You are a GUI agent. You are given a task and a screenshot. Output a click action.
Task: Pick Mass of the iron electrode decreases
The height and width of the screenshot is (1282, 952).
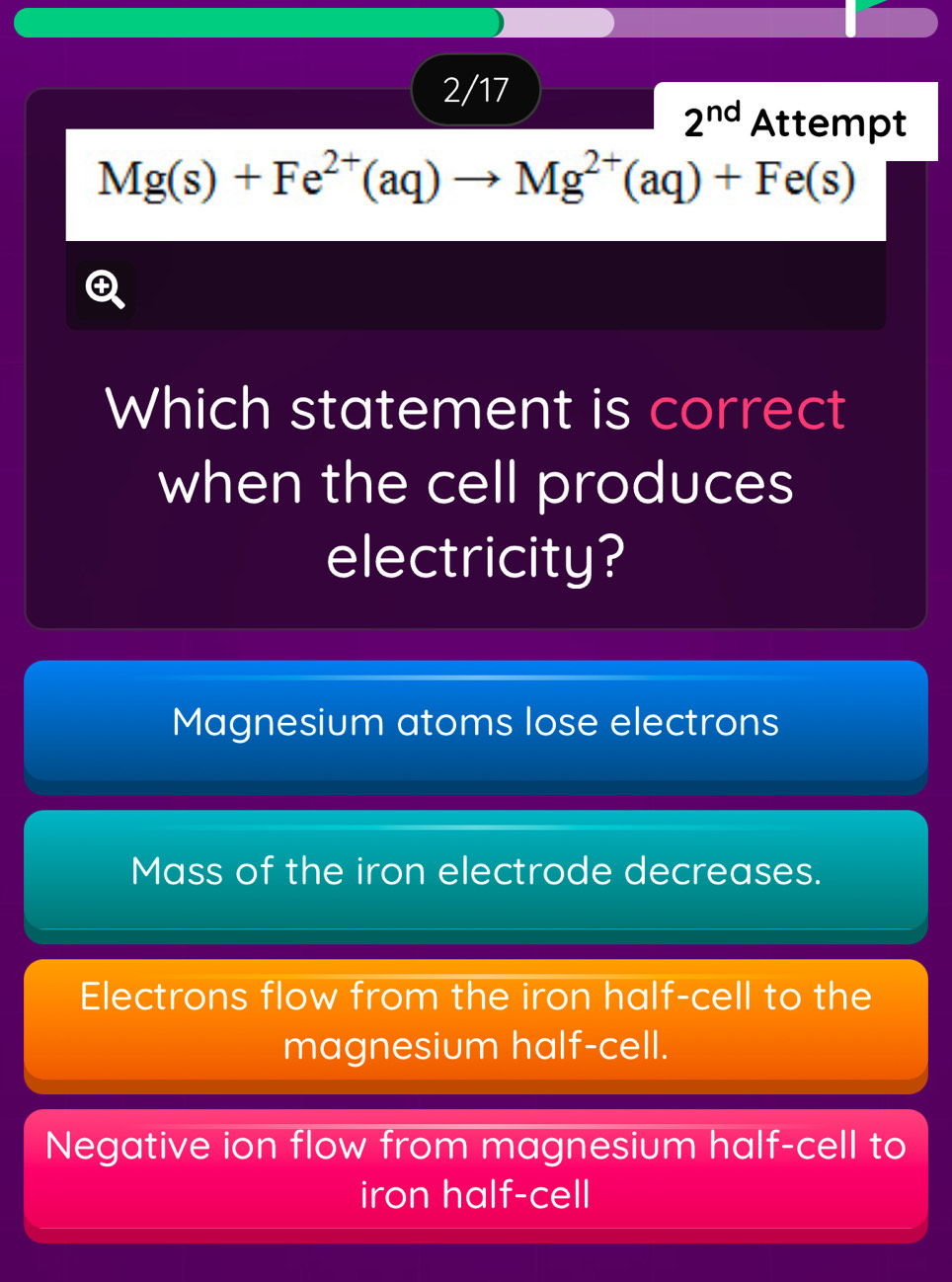[x=476, y=871]
